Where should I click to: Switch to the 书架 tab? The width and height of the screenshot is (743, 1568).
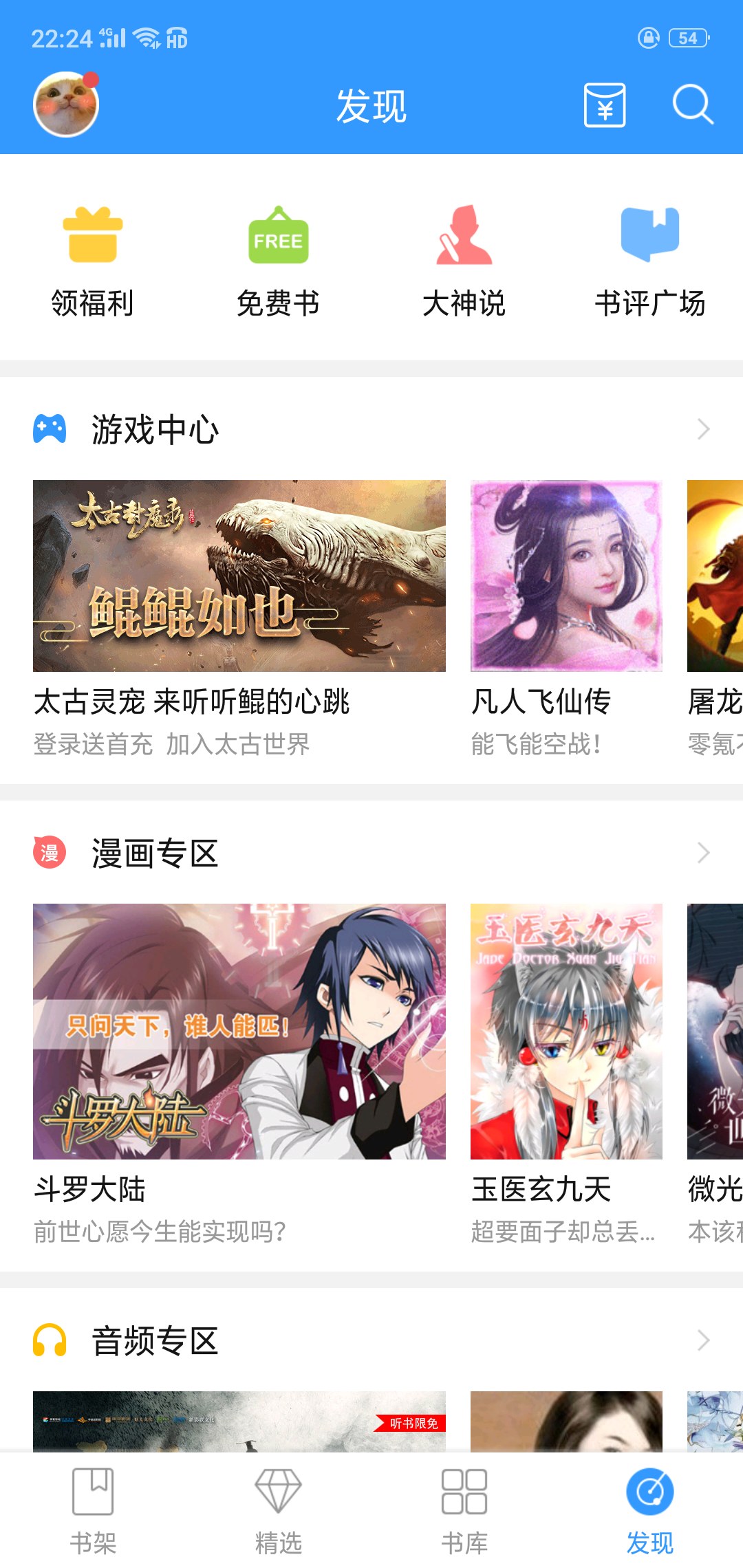[93, 1510]
